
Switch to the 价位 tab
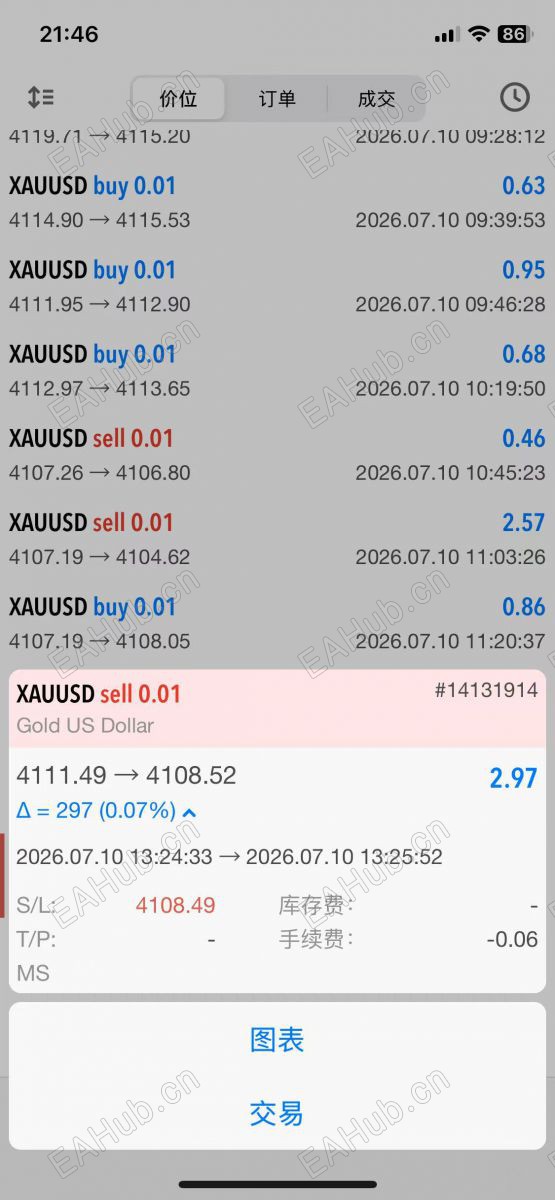178,99
